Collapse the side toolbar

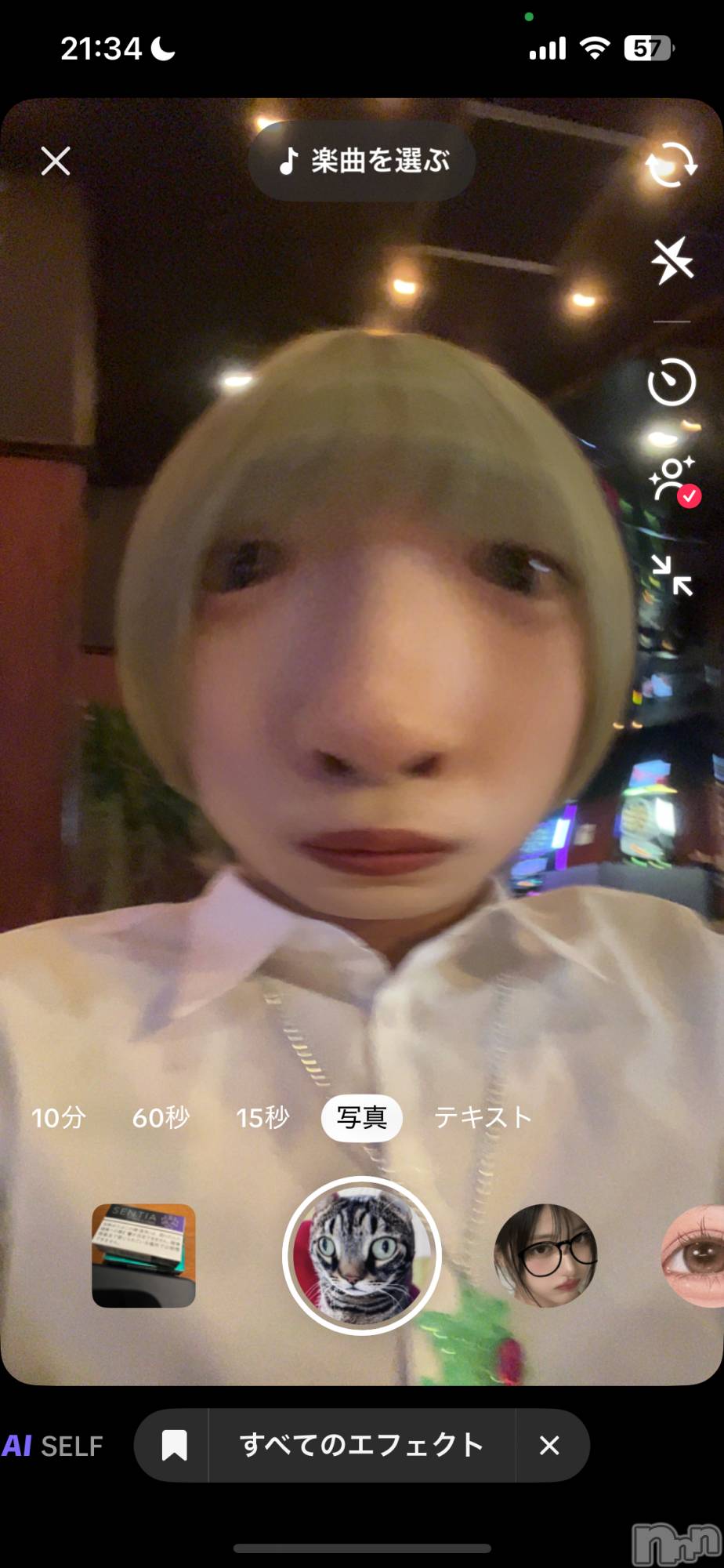(x=672, y=575)
